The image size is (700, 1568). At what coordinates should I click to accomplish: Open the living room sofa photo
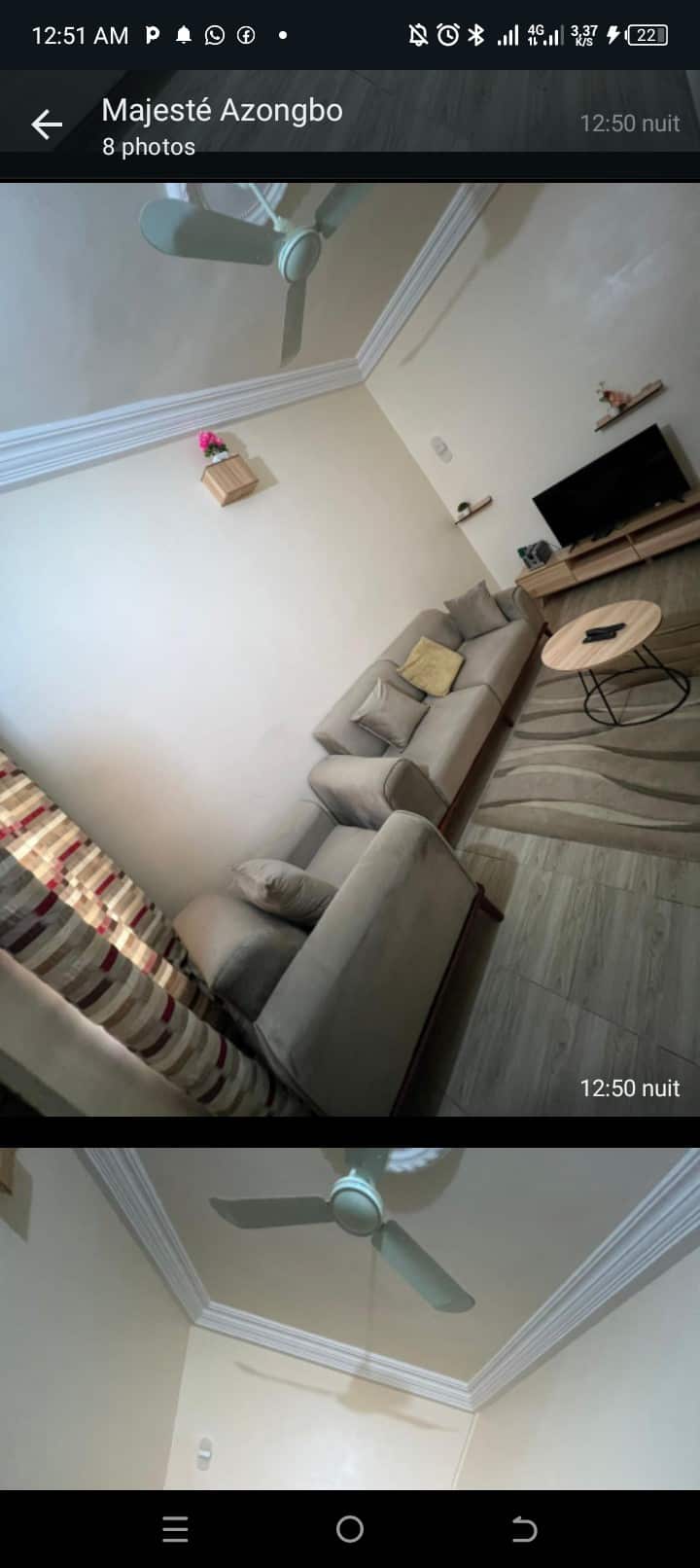point(350,649)
